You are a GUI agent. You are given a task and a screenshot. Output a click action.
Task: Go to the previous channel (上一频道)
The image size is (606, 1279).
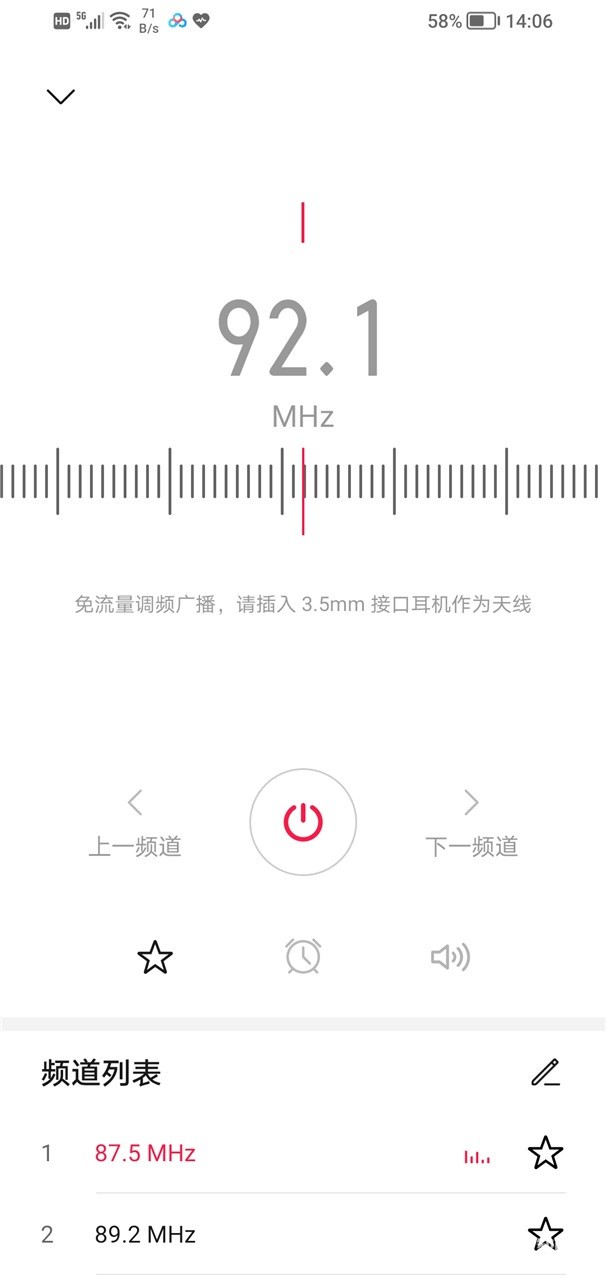pos(135,824)
